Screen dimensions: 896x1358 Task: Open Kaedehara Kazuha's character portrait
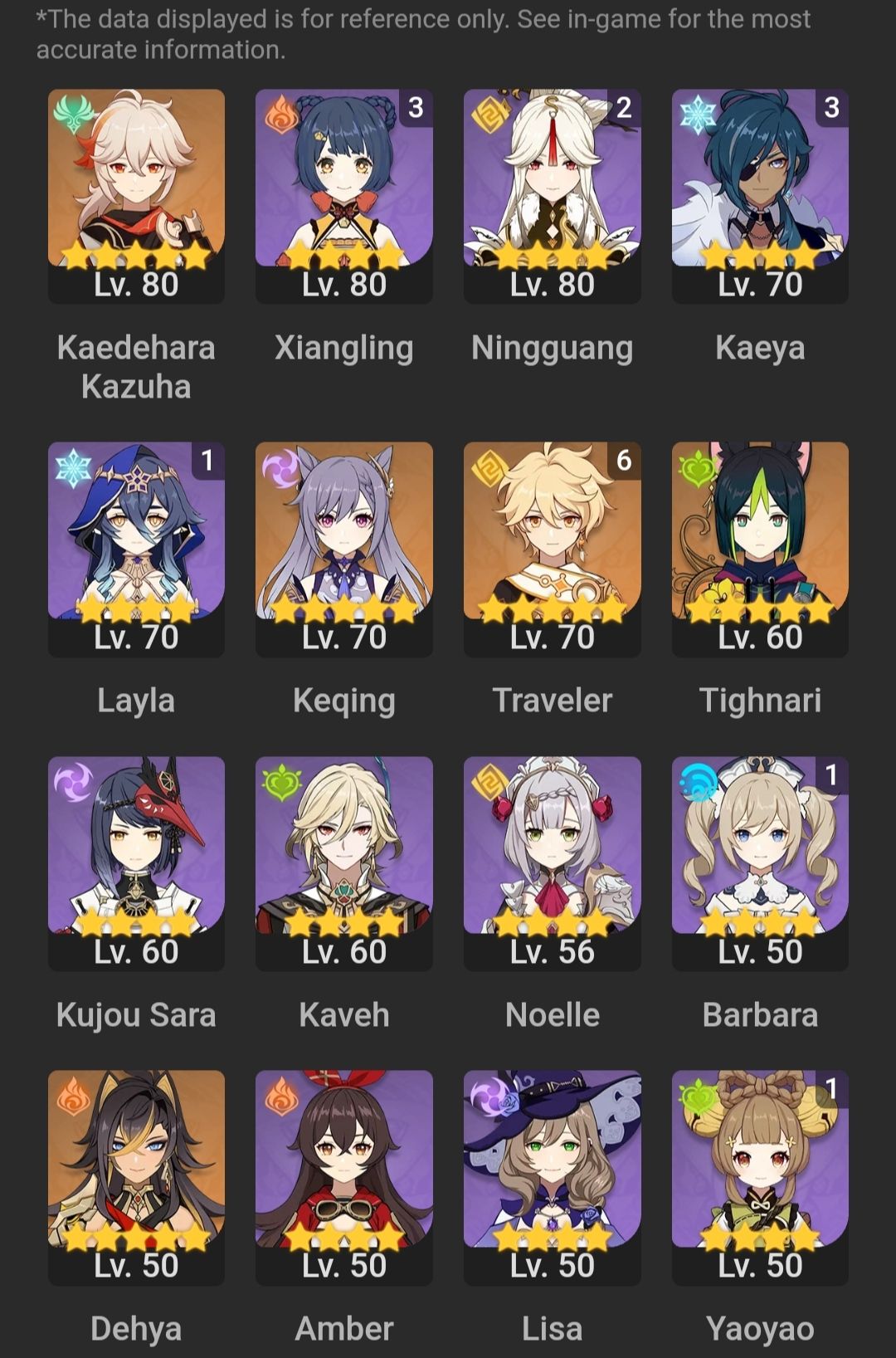137,183
